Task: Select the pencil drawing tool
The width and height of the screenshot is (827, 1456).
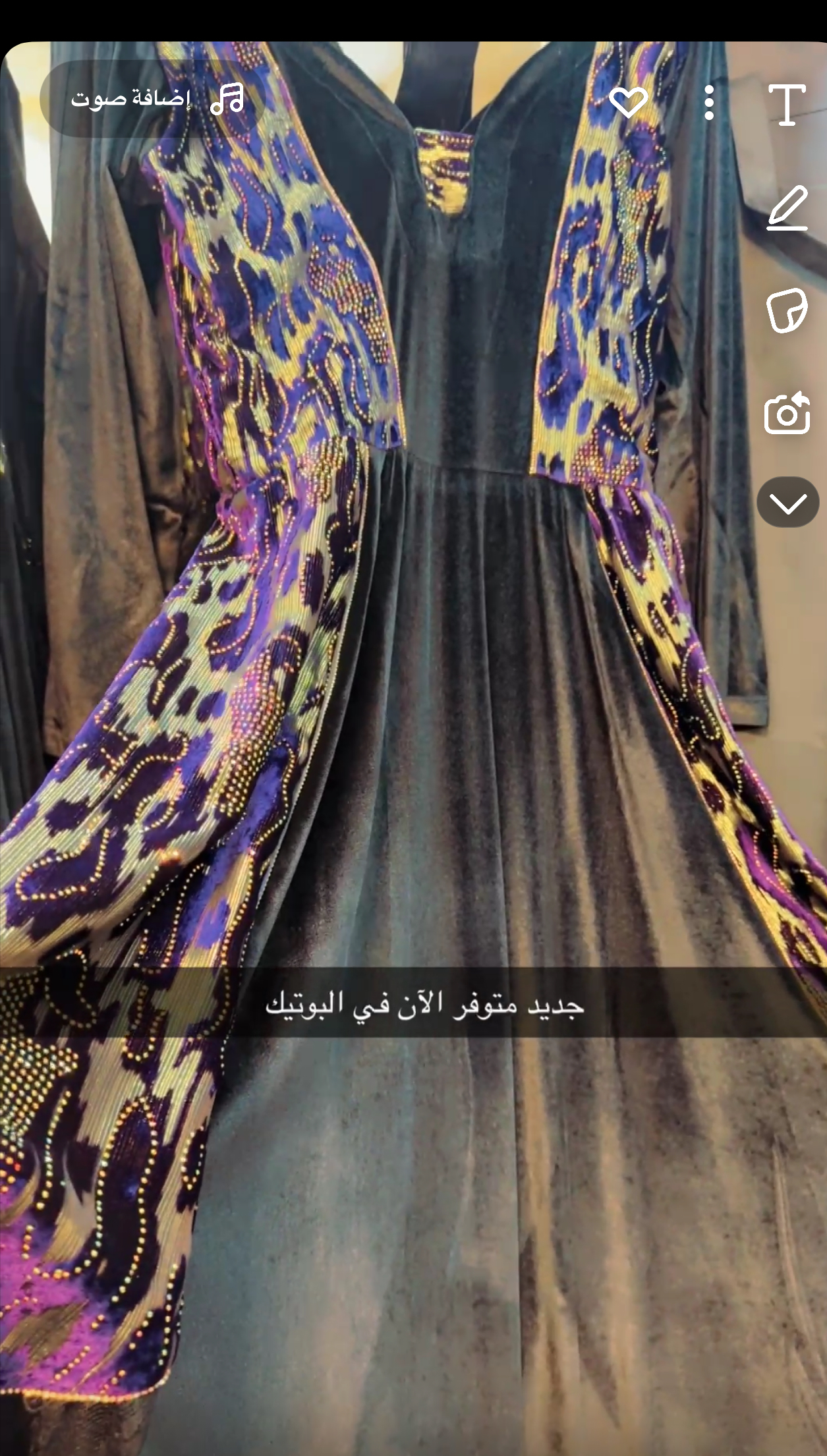Action: point(787,208)
